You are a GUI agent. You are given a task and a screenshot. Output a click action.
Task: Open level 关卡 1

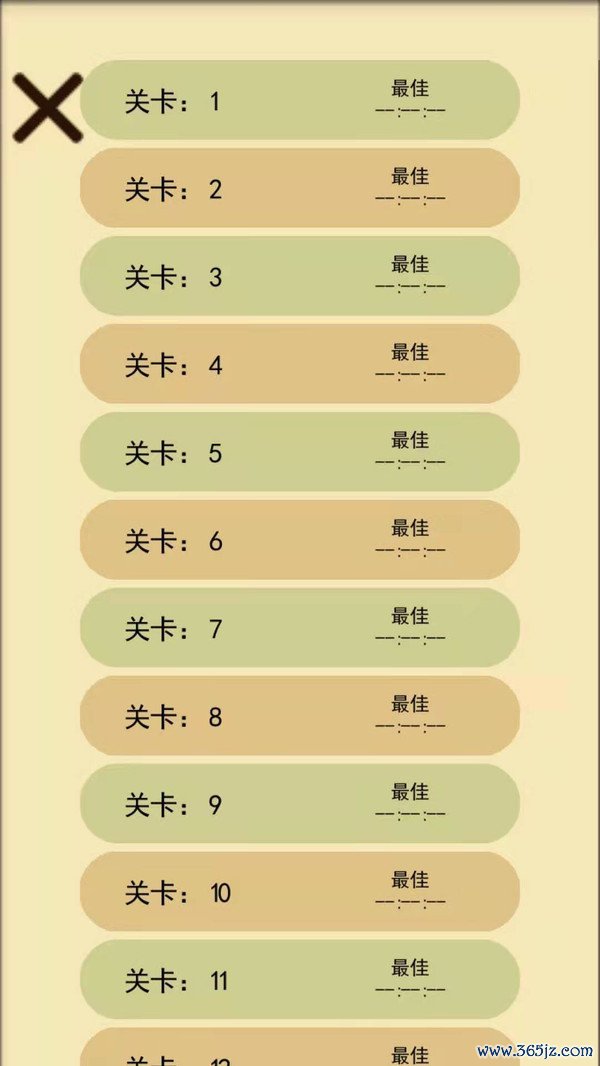[300, 100]
